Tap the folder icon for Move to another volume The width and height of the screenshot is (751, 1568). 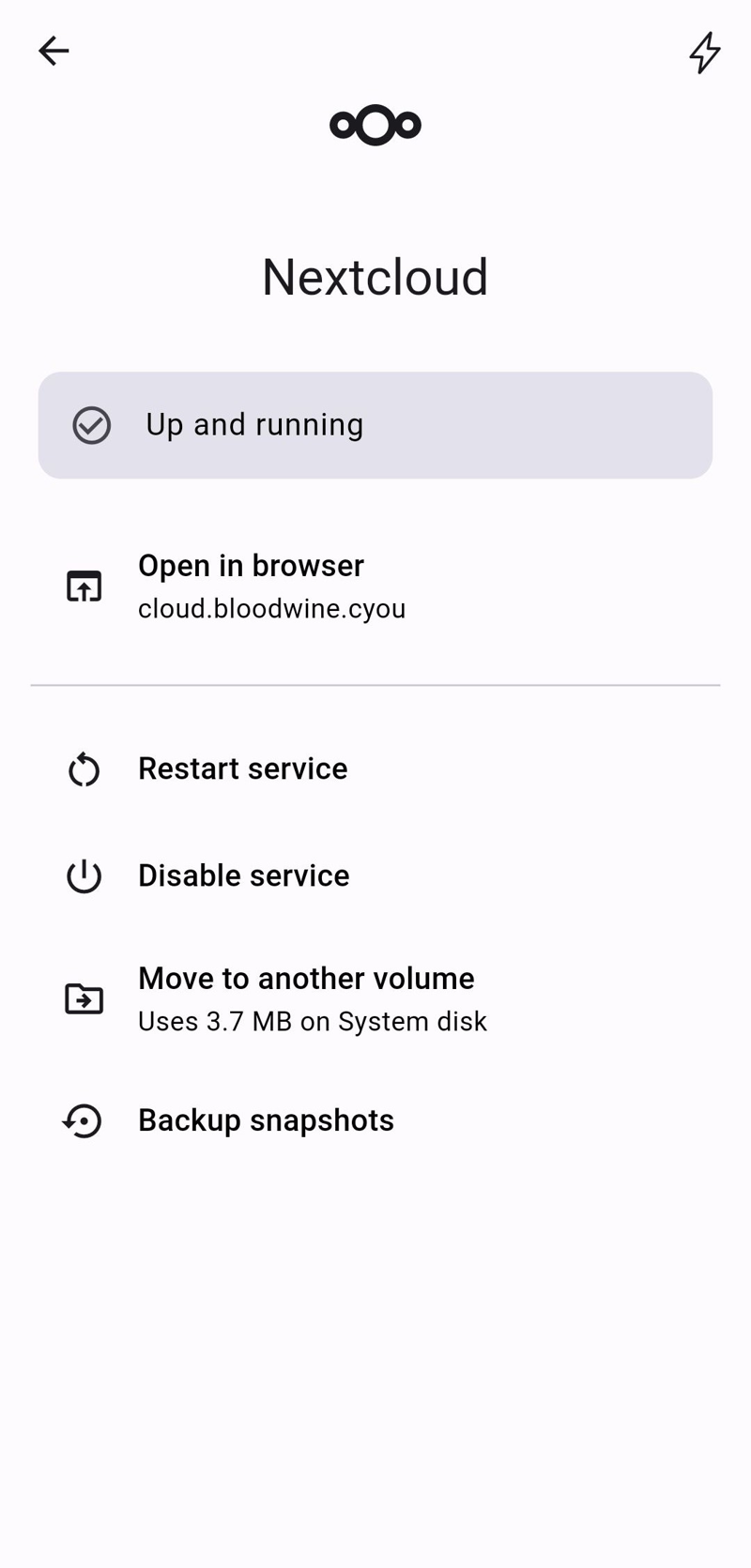click(x=83, y=998)
